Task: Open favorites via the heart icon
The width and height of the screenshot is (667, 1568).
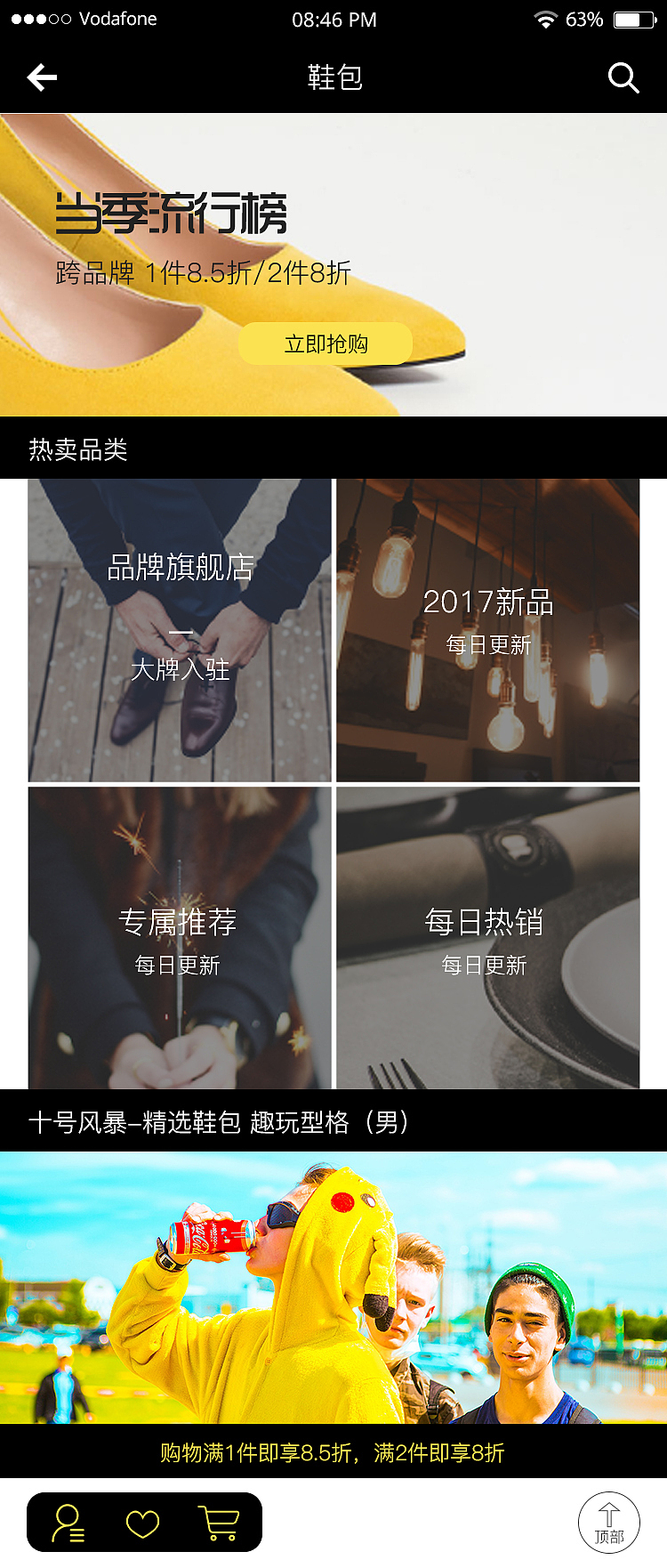Action: [x=142, y=1524]
